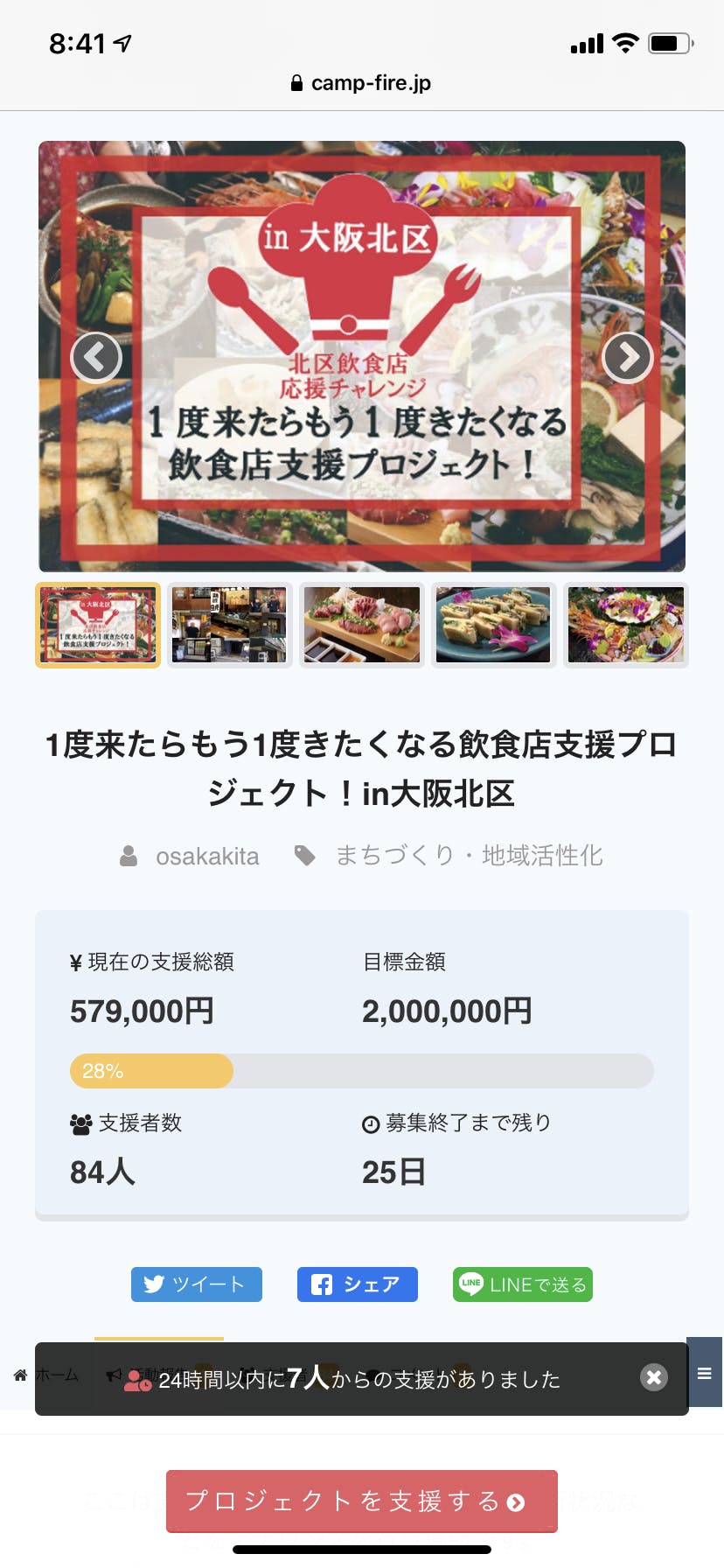Open the side hamburger menu
This screenshot has height=1568, width=724.
(x=704, y=1373)
